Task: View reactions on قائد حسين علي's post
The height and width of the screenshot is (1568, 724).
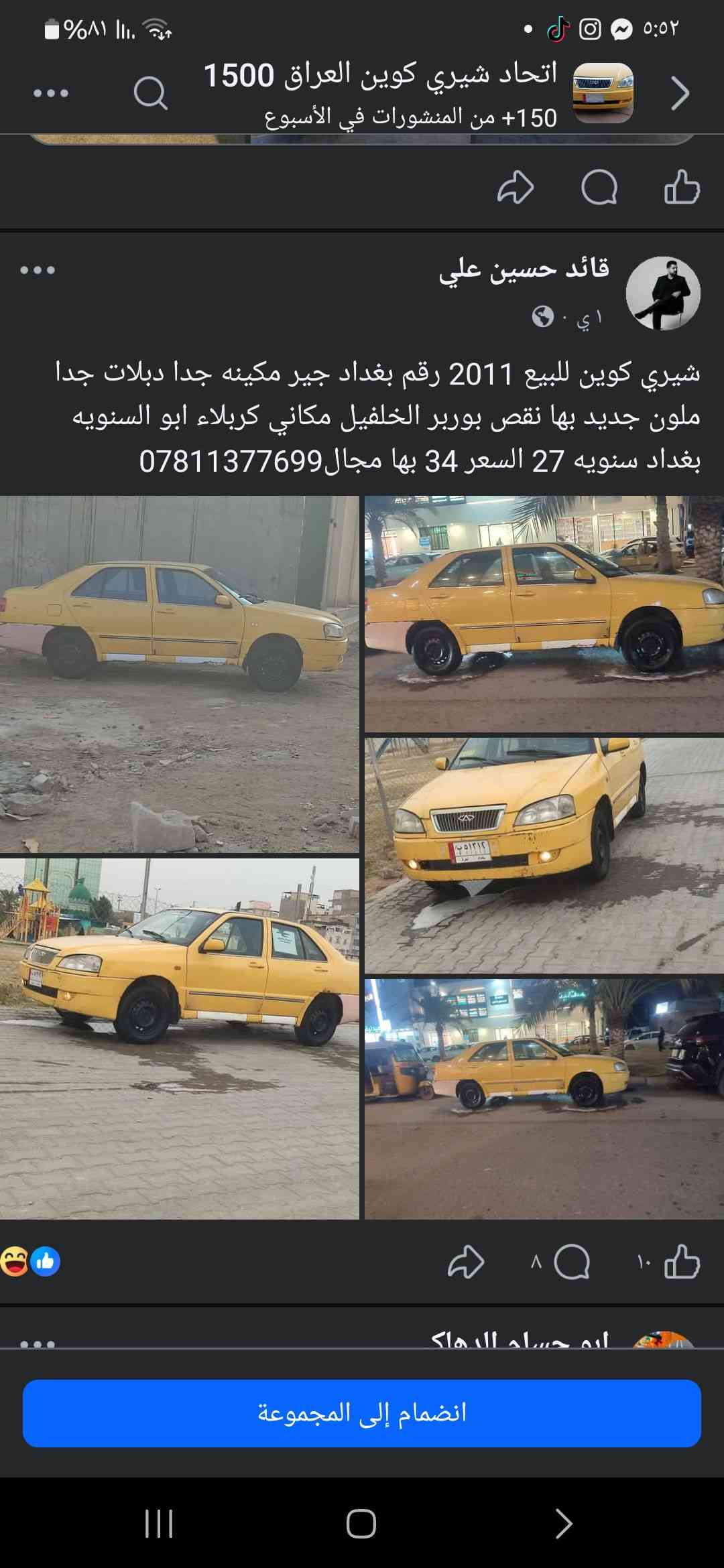Action: [x=31, y=1262]
